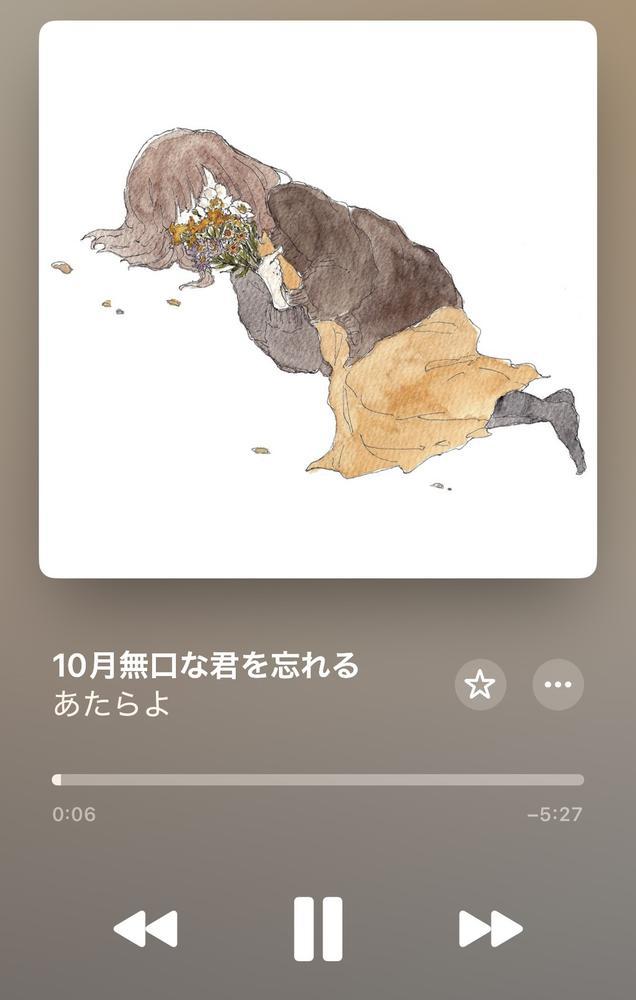
Task: Open artist あたらよ
Action: click(112, 703)
